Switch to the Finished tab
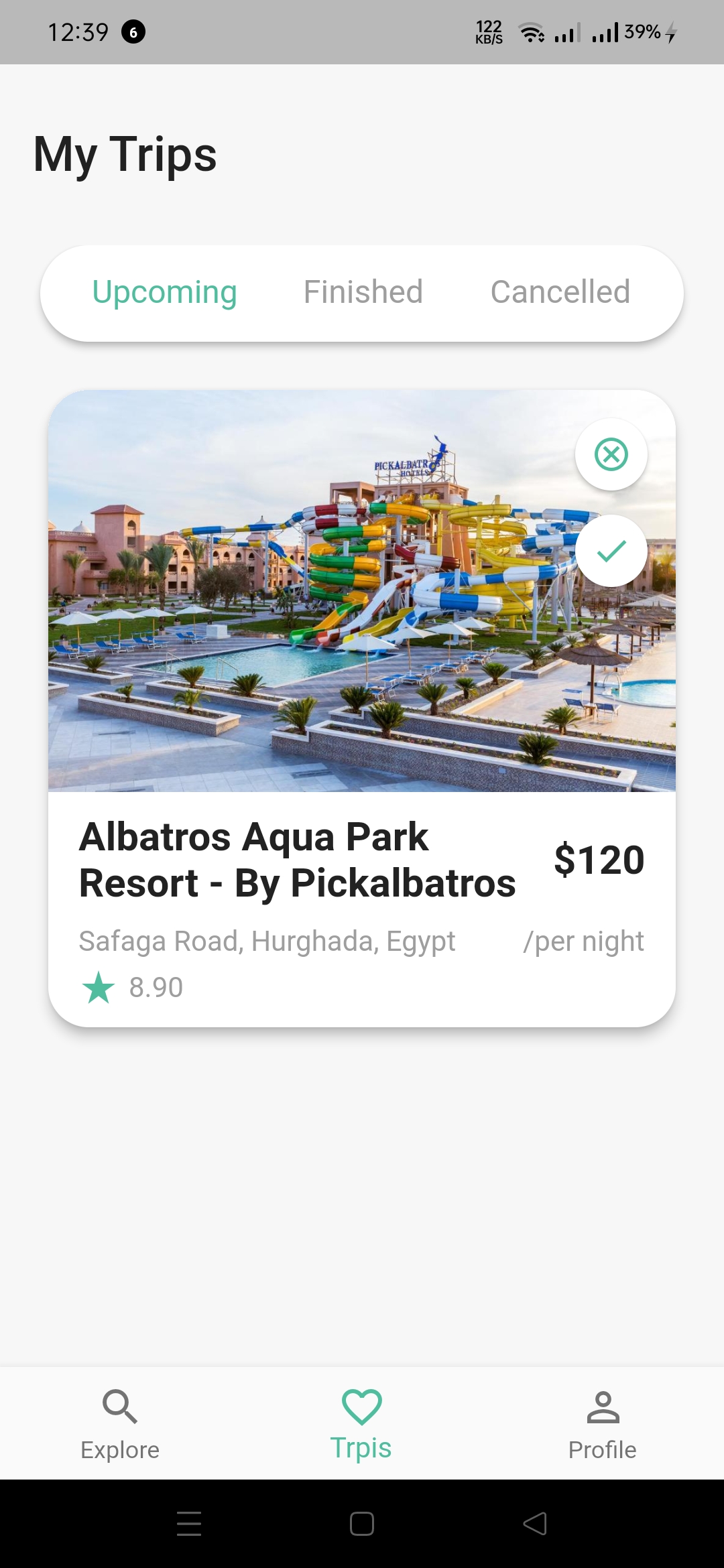Image resolution: width=724 pixels, height=1568 pixels. [363, 292]
